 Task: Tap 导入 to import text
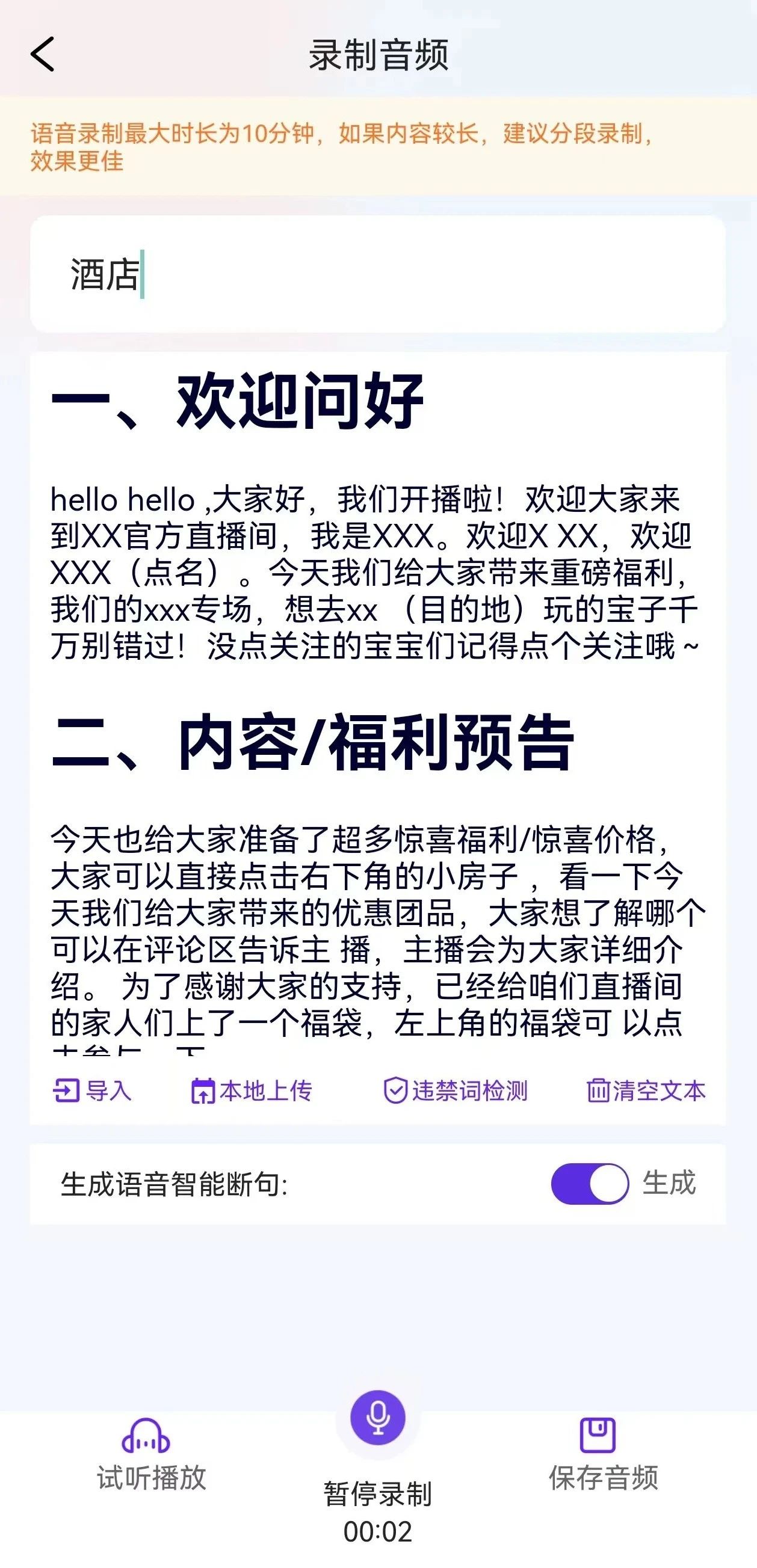point(93,1091)
